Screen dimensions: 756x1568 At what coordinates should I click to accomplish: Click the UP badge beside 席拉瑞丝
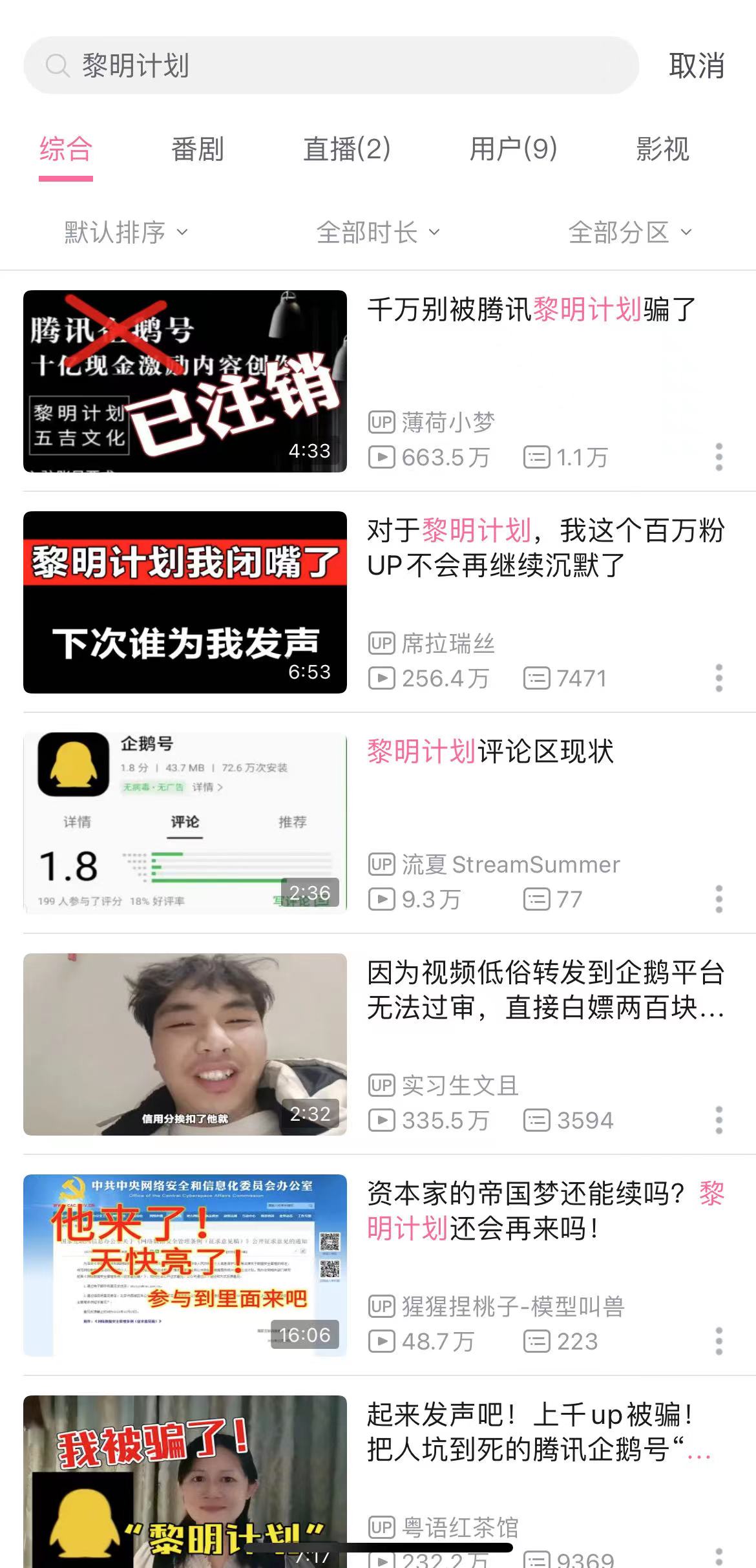pos(383,643)
